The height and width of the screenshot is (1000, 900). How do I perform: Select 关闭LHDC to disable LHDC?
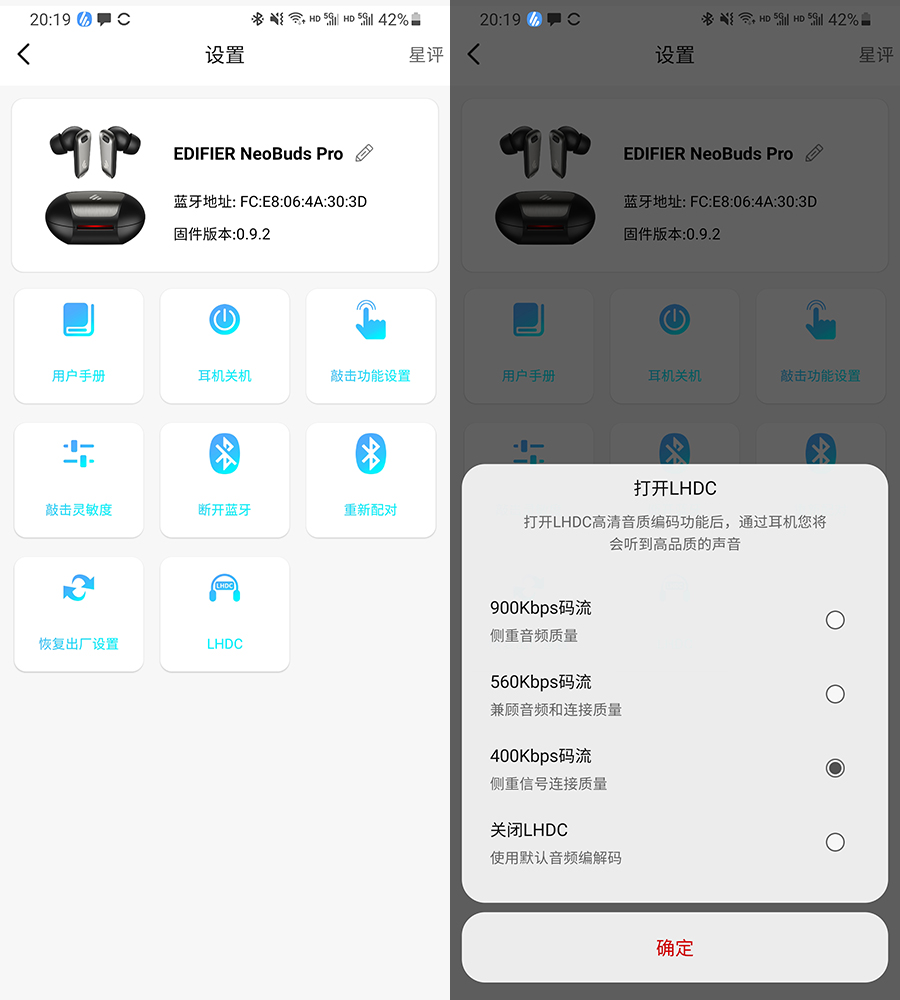(x=835, y=842)
